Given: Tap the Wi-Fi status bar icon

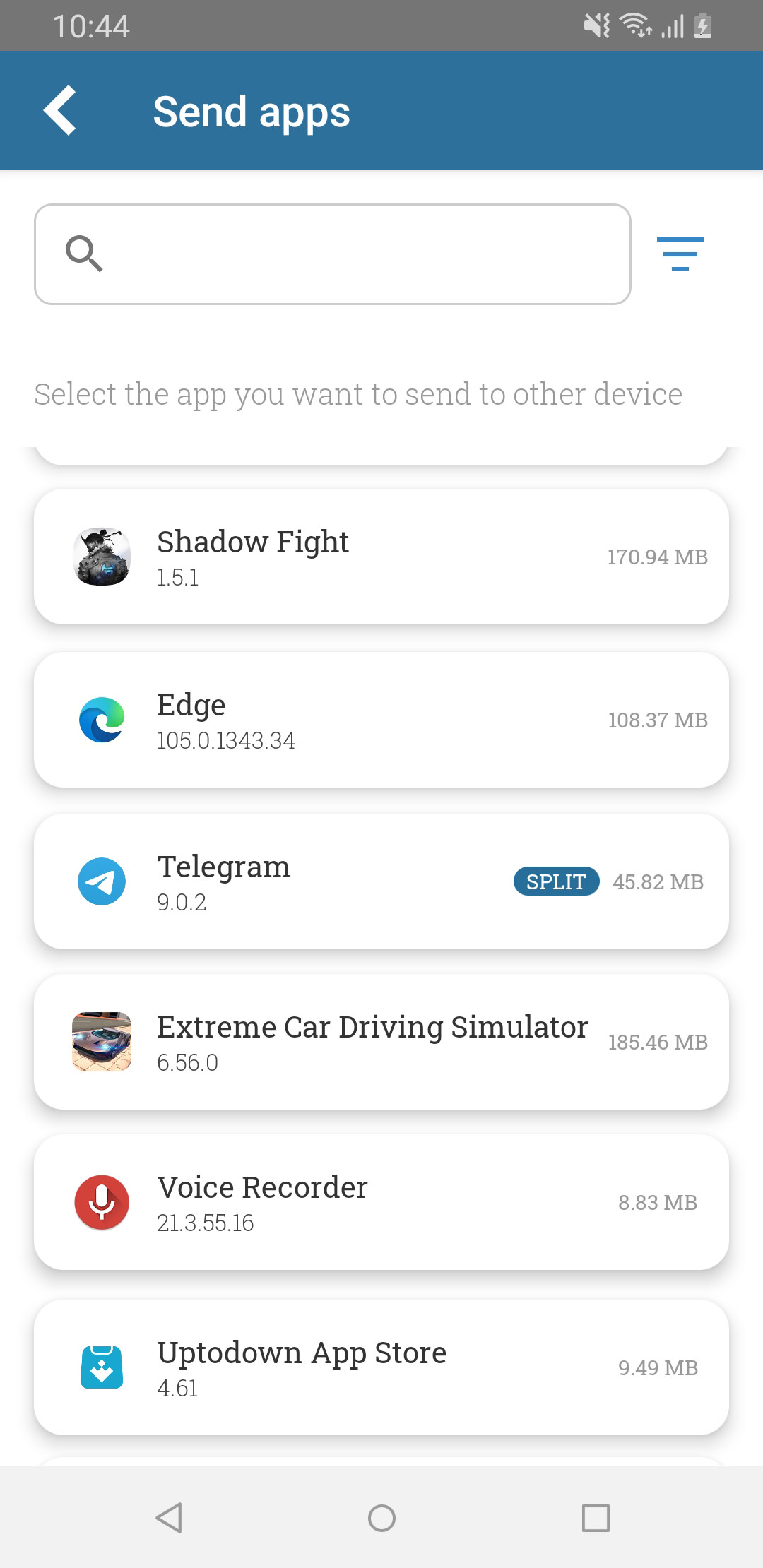Looking at the screenshot, I should click(633, 25).
